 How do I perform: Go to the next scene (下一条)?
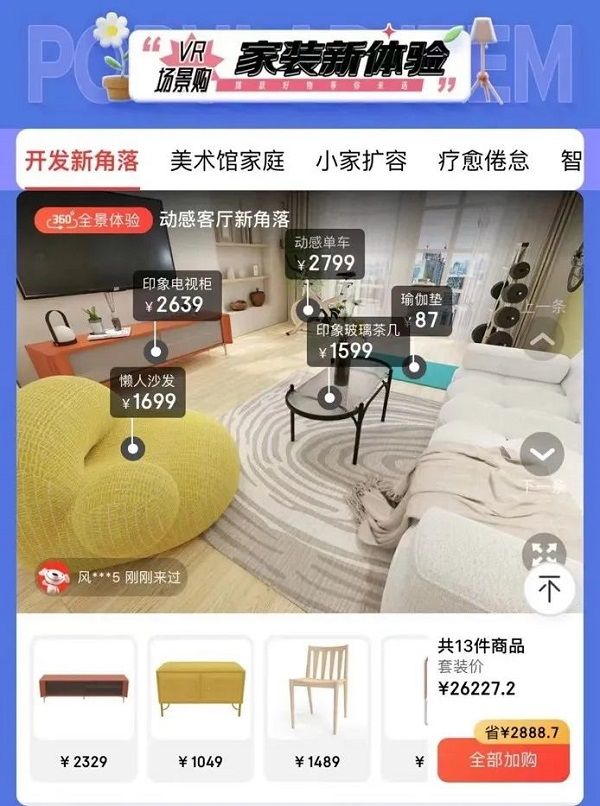pos(542,455)
